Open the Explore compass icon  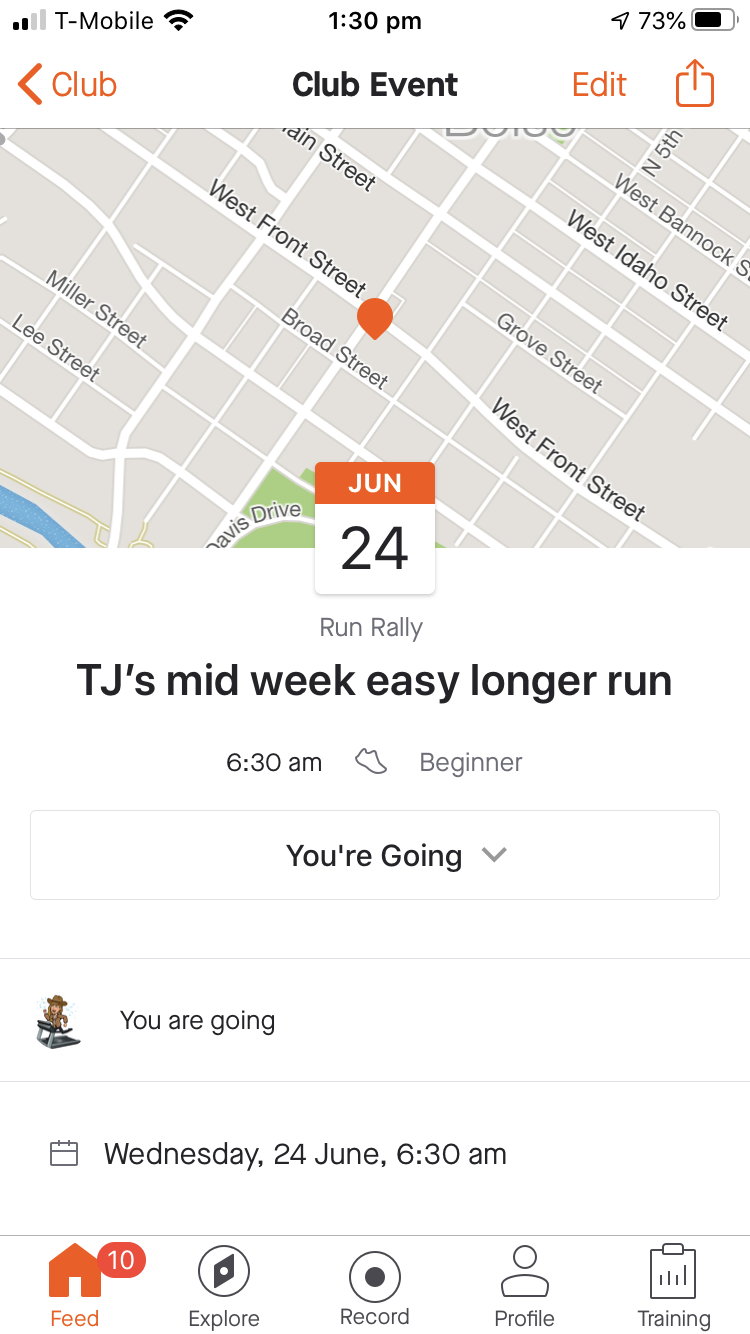224,1270
